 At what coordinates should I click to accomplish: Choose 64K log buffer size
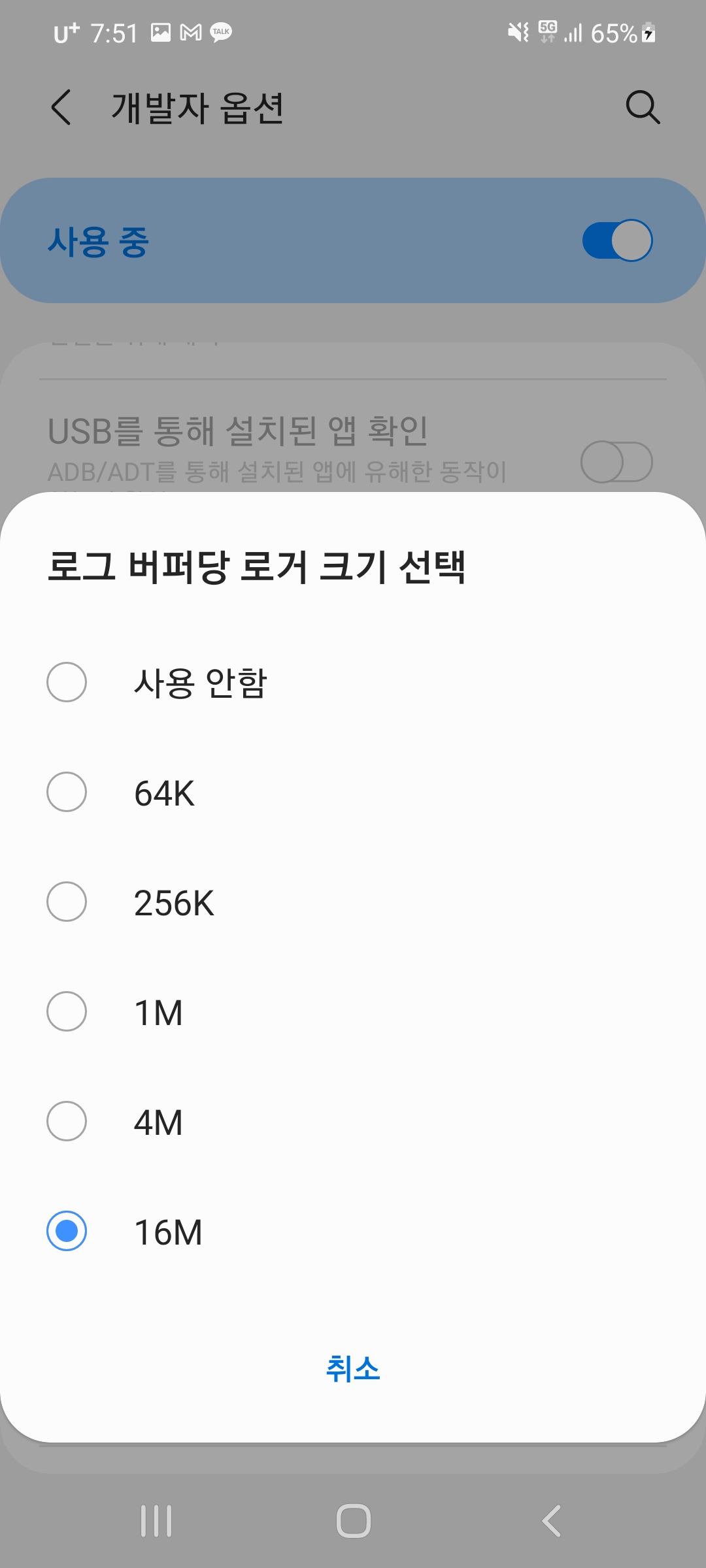point(353,792)
